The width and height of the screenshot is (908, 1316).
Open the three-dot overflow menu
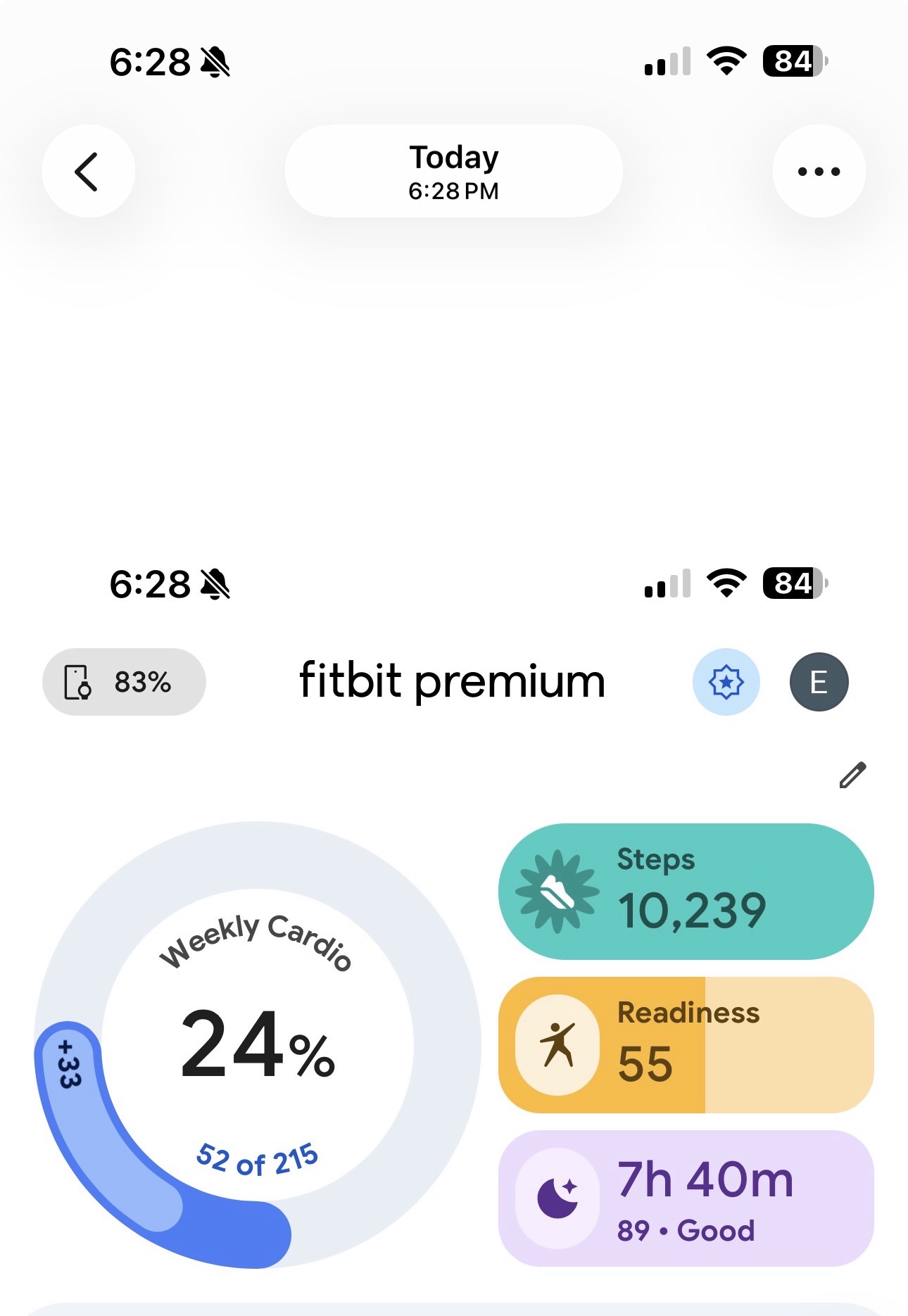(819, 172)
